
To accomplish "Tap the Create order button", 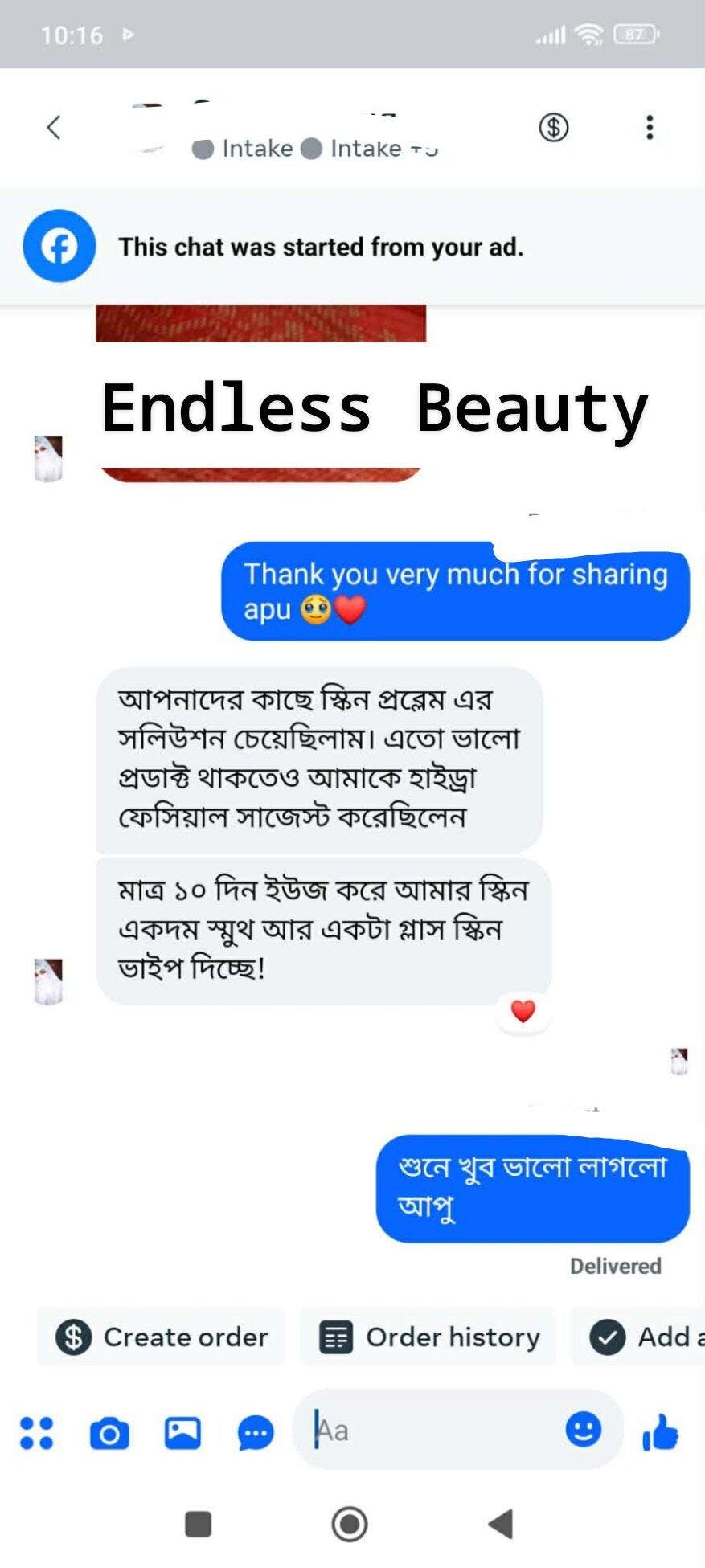I will point(162,1337).
